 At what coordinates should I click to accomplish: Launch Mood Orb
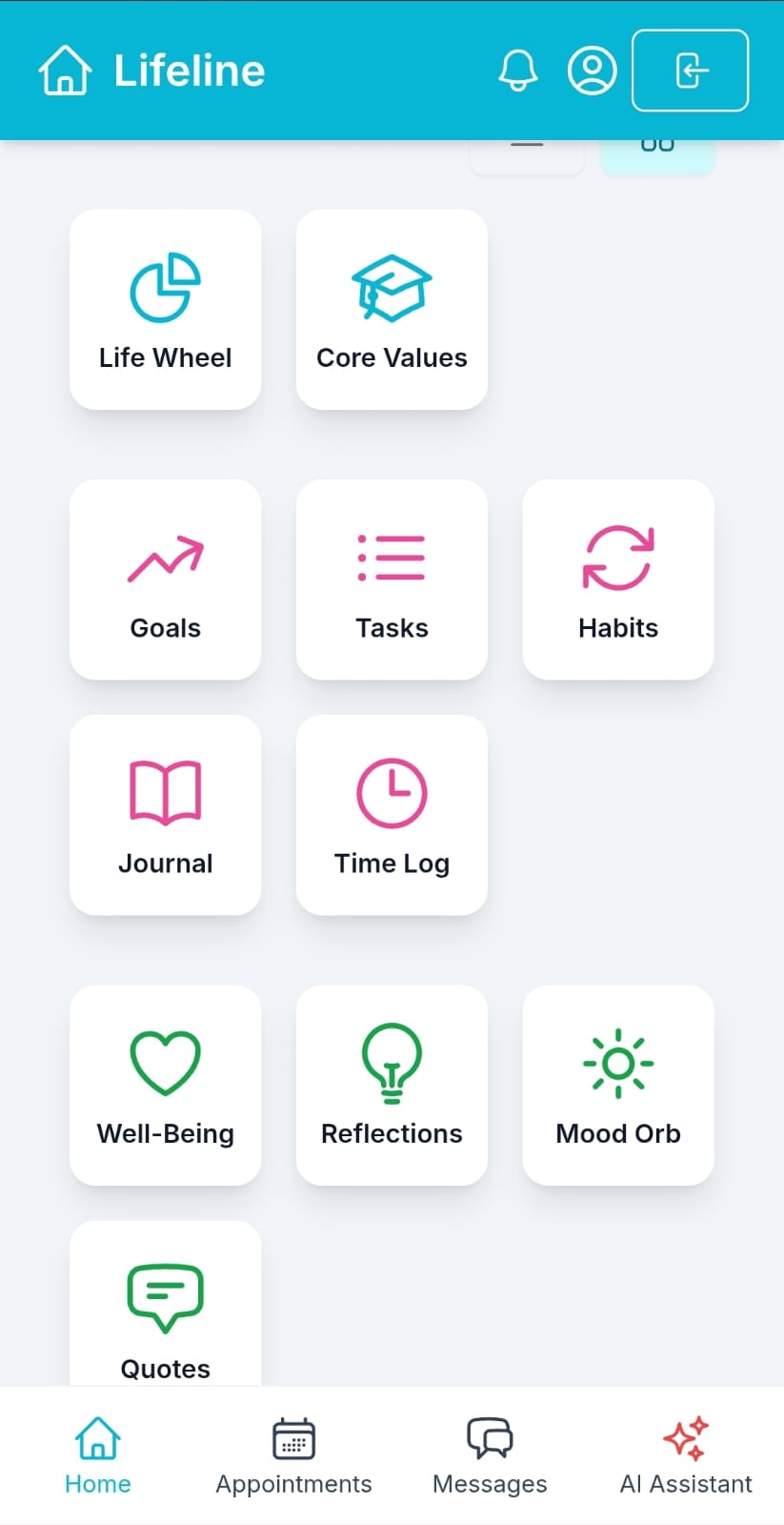tap(618, 1085)
